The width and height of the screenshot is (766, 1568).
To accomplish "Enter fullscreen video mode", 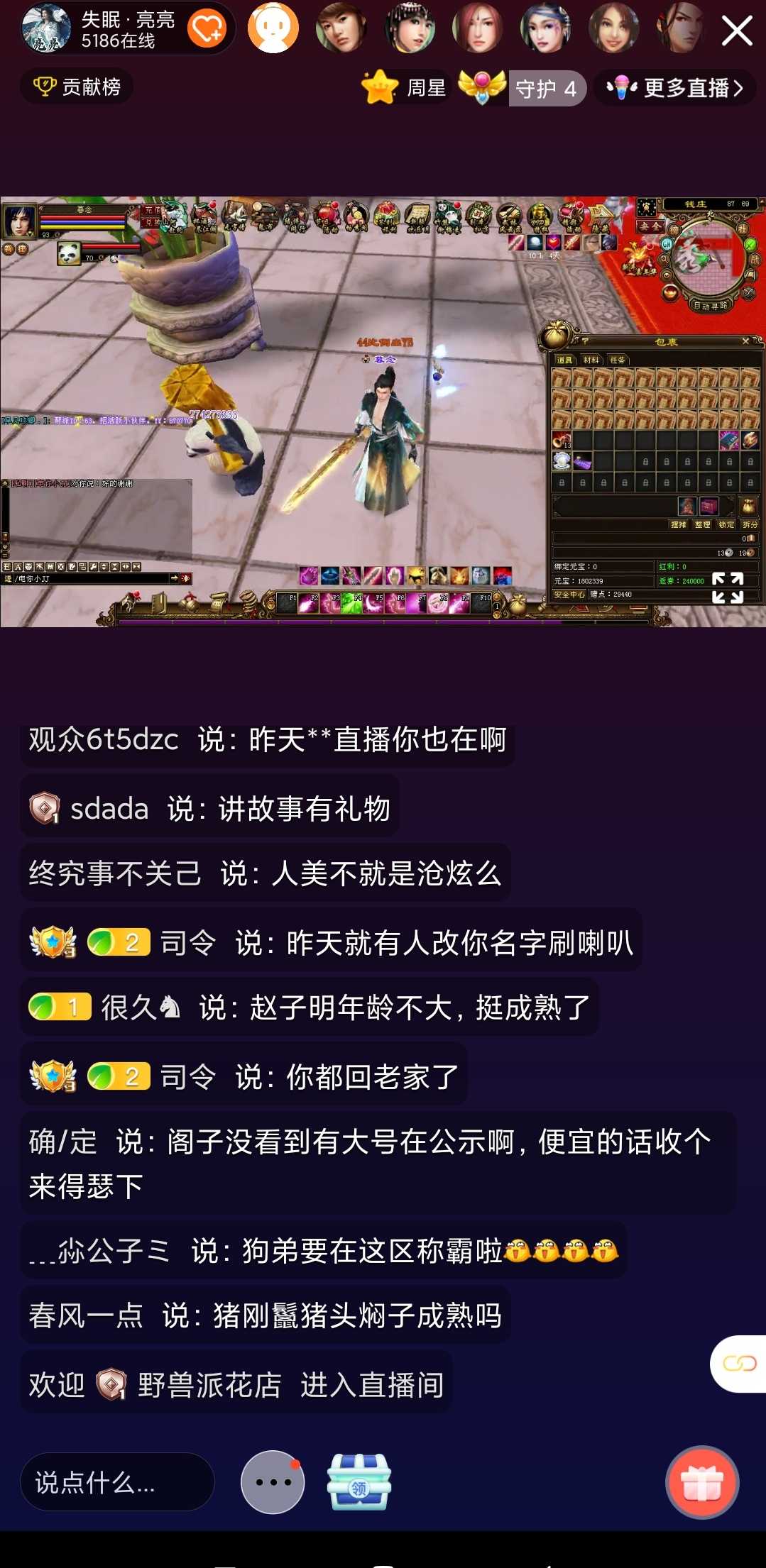I will tap(727, 587).
